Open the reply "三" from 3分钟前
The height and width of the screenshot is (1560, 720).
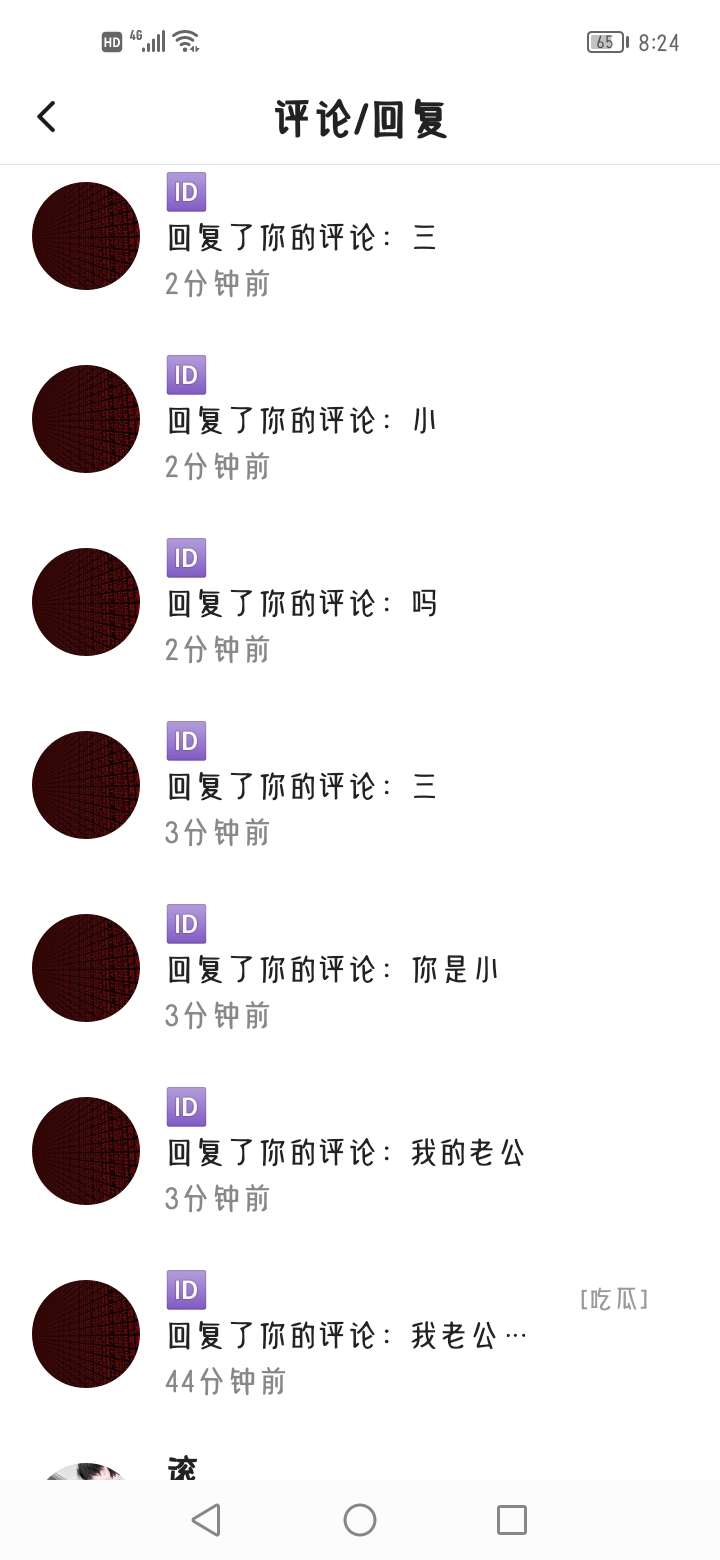302,787
